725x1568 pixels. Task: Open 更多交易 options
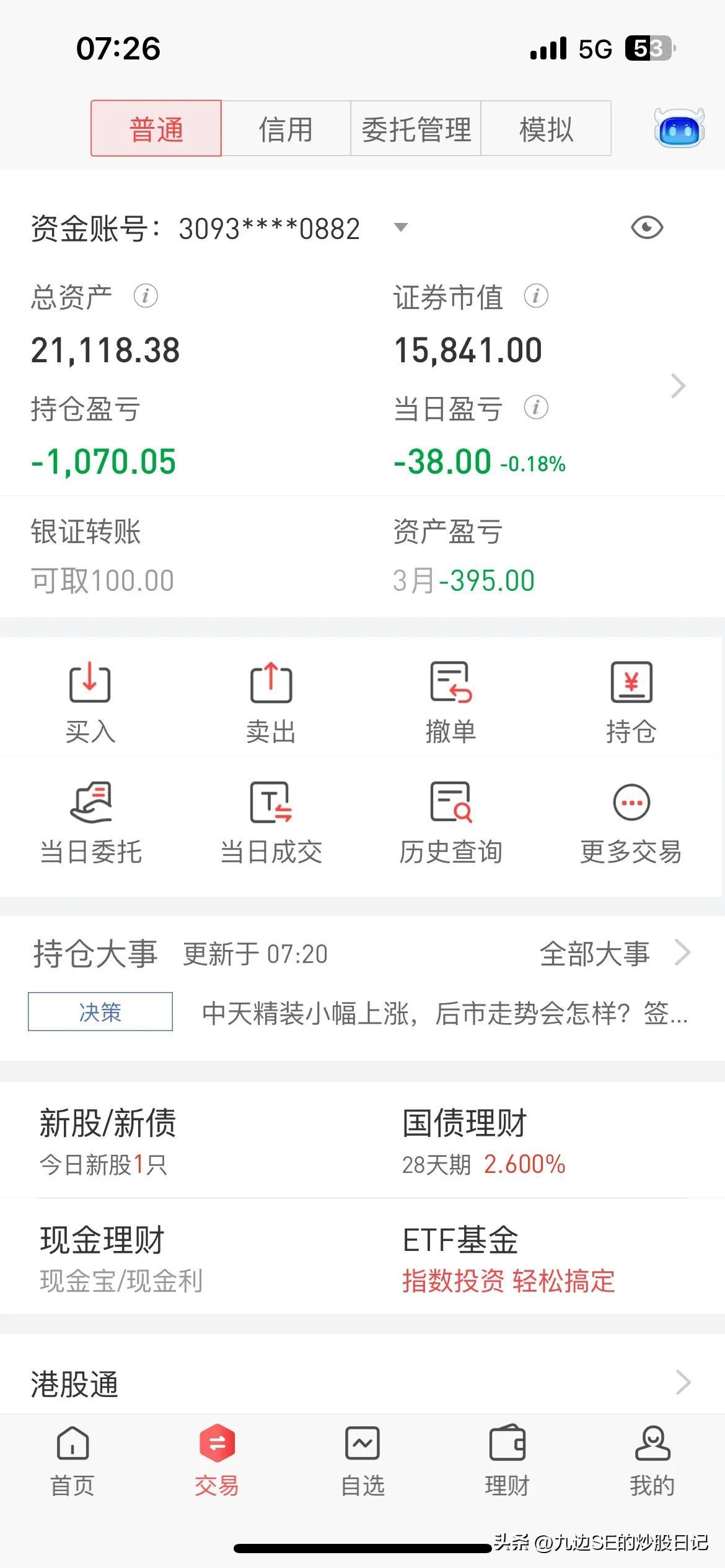pyautogui.click(x=631, y=823)
